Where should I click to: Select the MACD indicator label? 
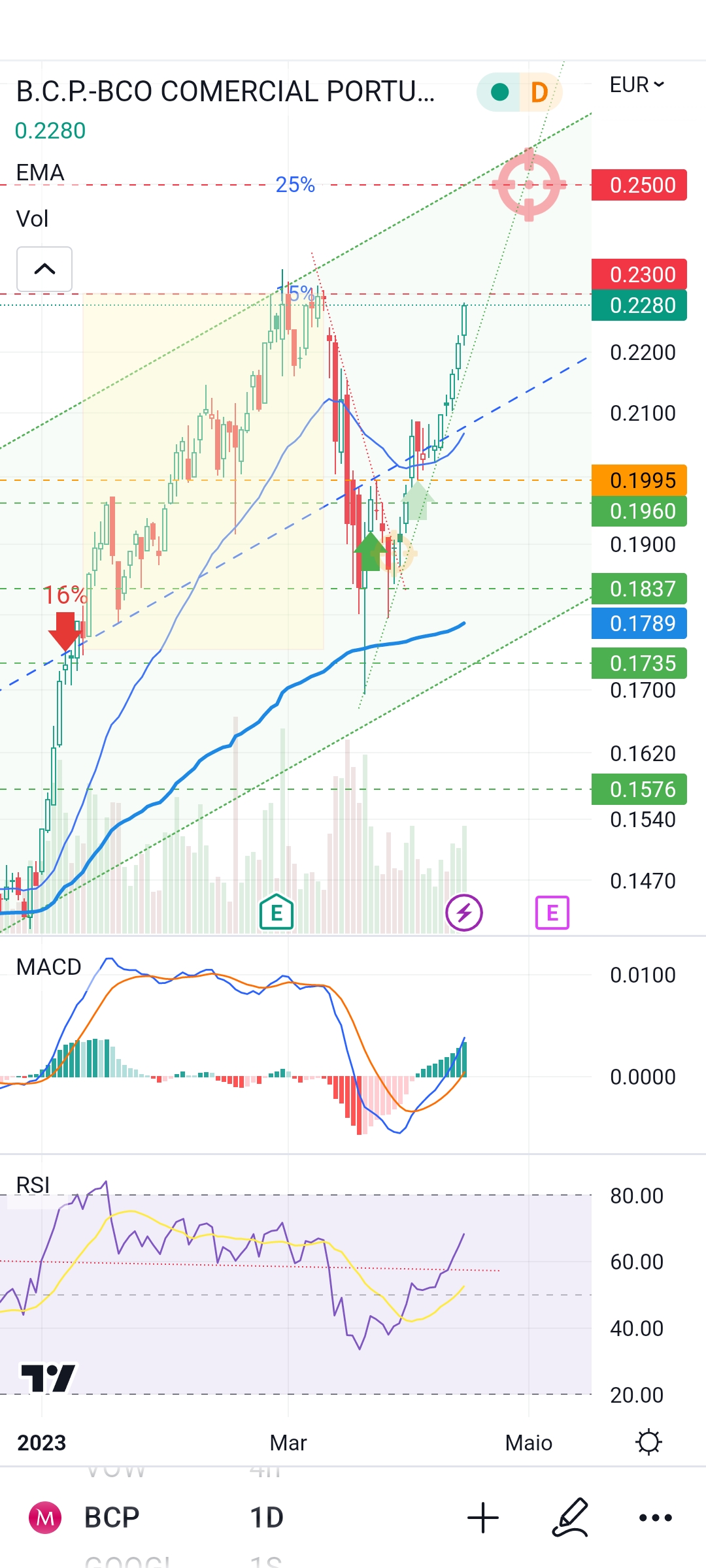(x=49, y=967)
